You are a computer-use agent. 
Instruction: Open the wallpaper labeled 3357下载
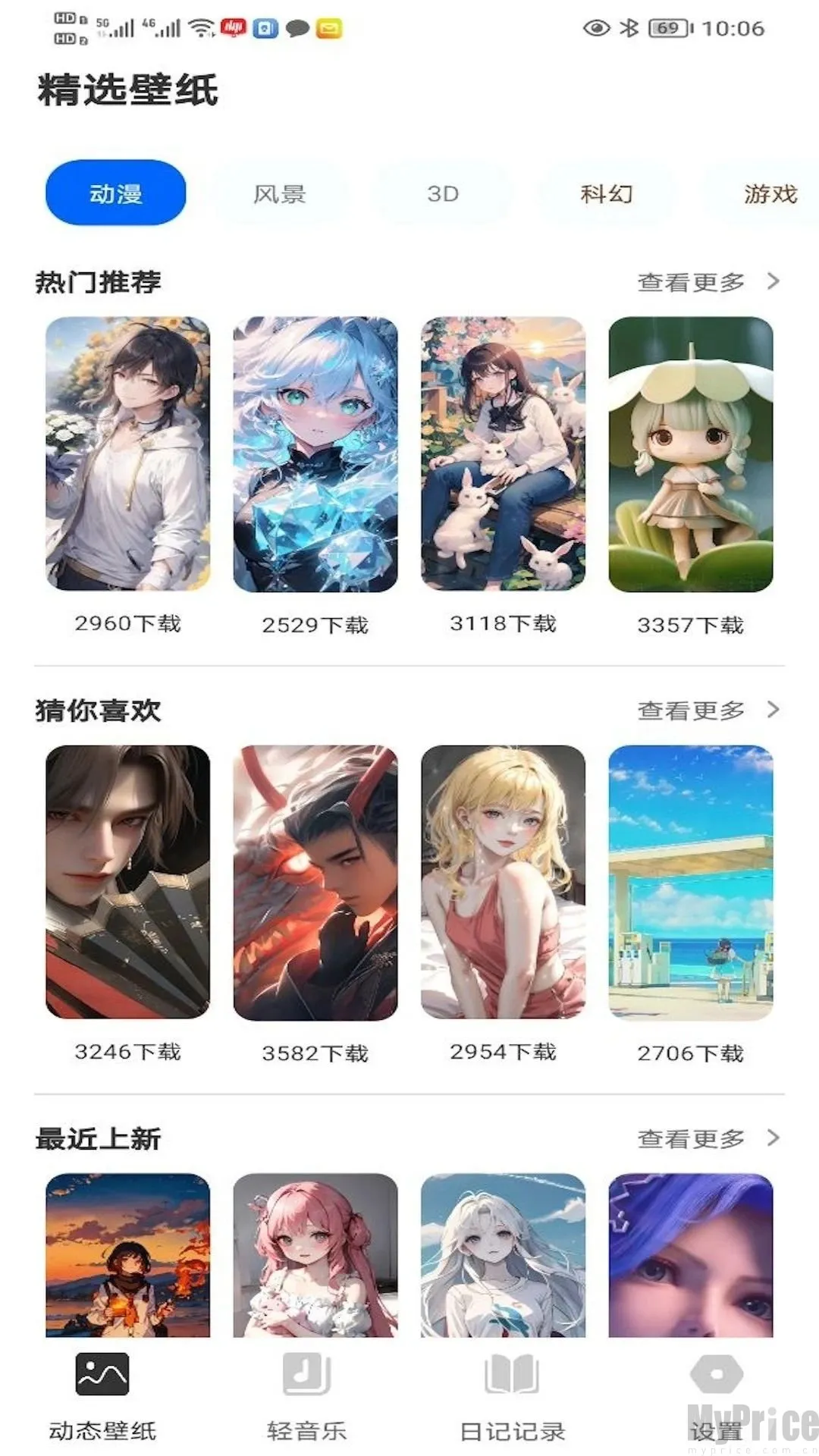[x=689, y=455]
